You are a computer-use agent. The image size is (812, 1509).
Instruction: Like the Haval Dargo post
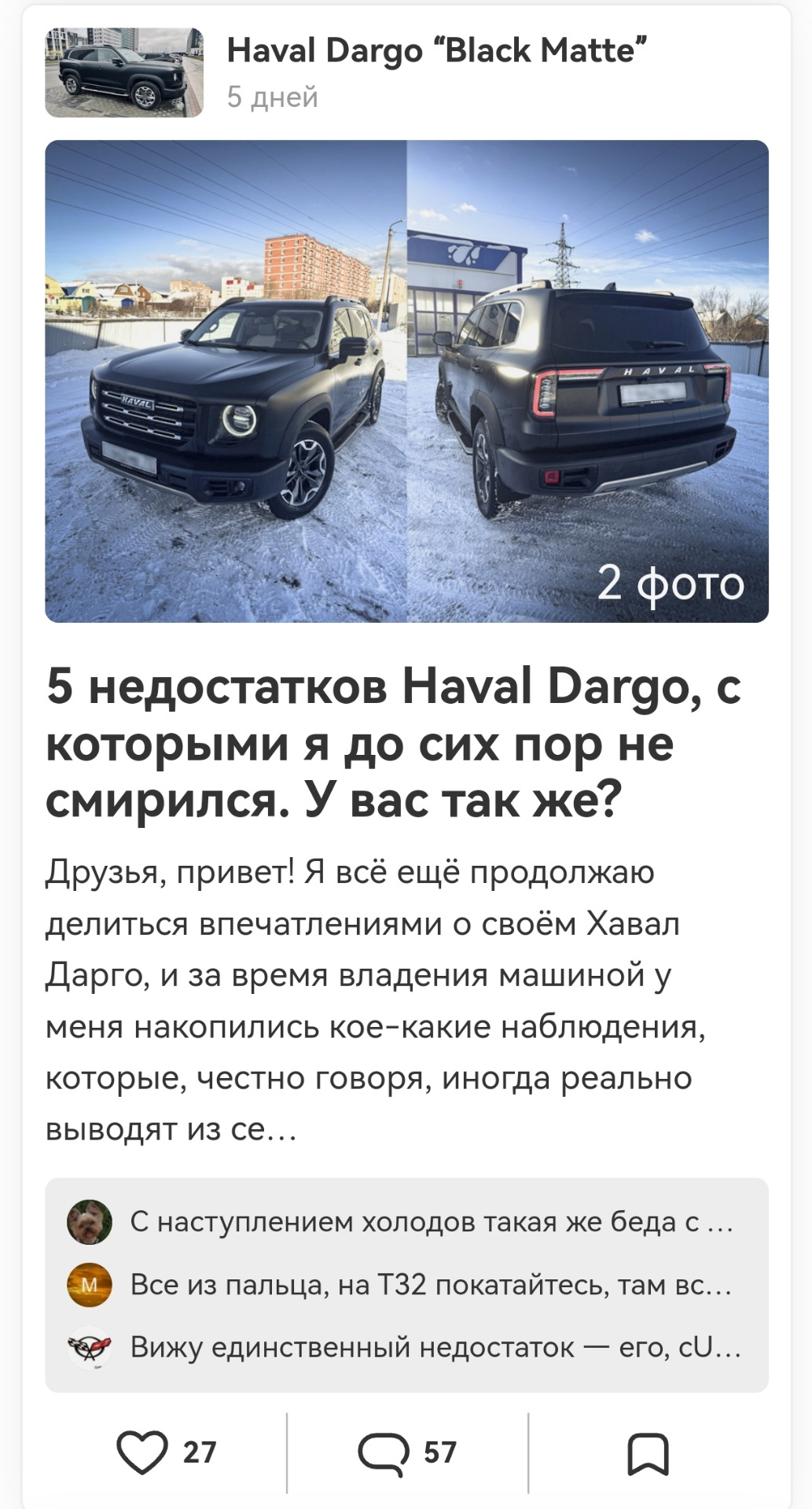pos(142,1452)
